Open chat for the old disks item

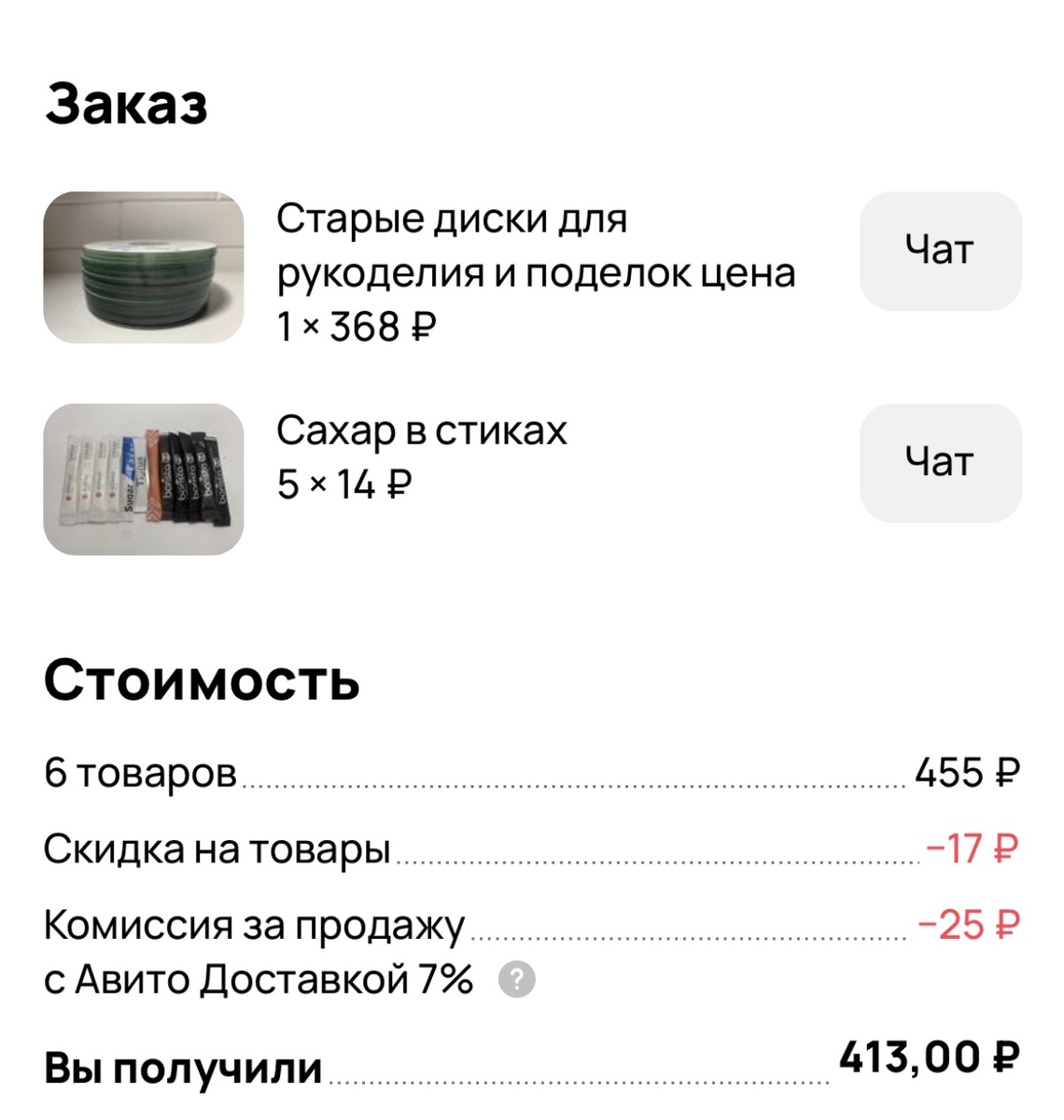940,250
